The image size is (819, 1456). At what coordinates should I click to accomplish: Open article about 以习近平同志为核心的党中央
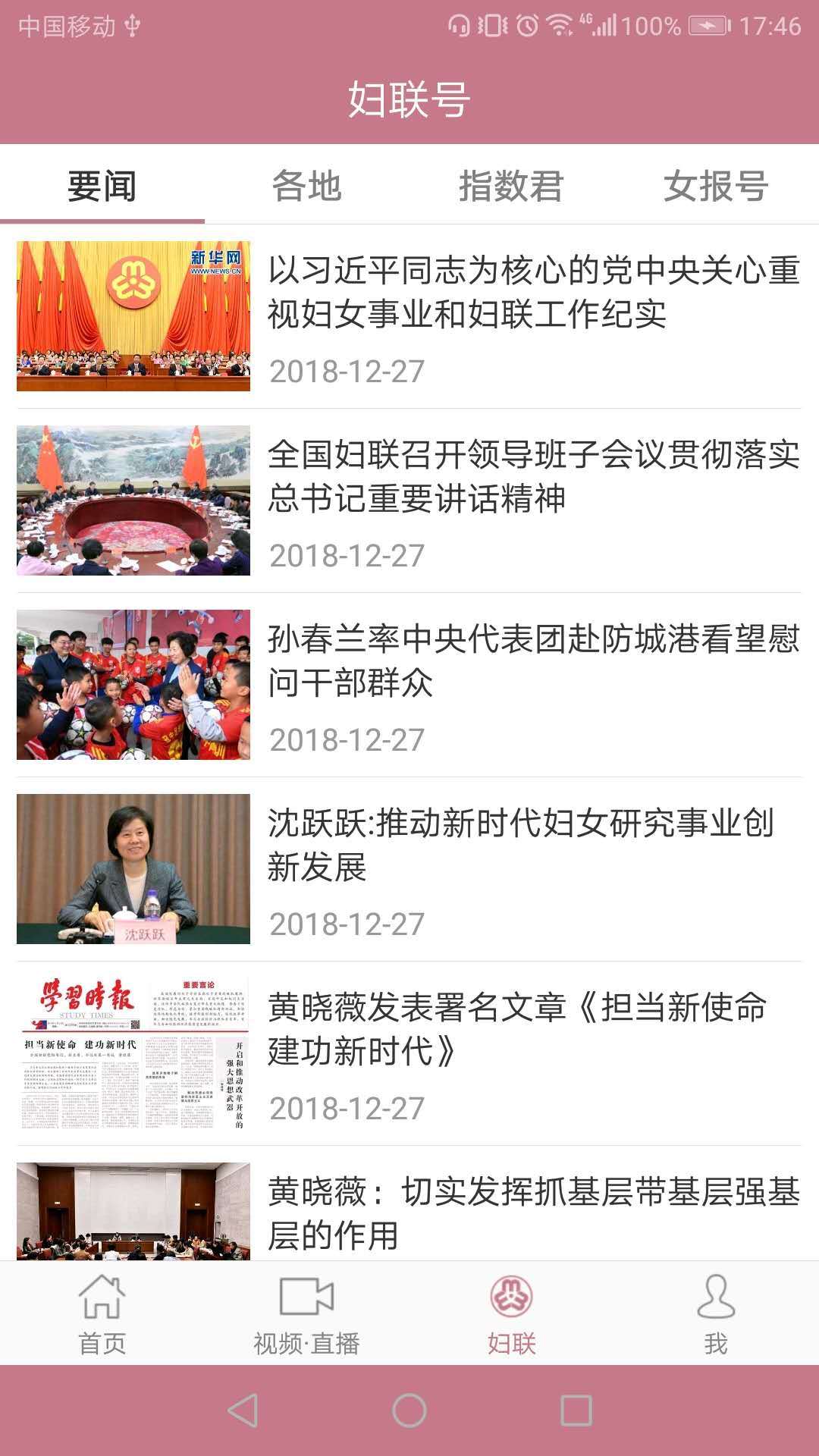tap(533, 293)
